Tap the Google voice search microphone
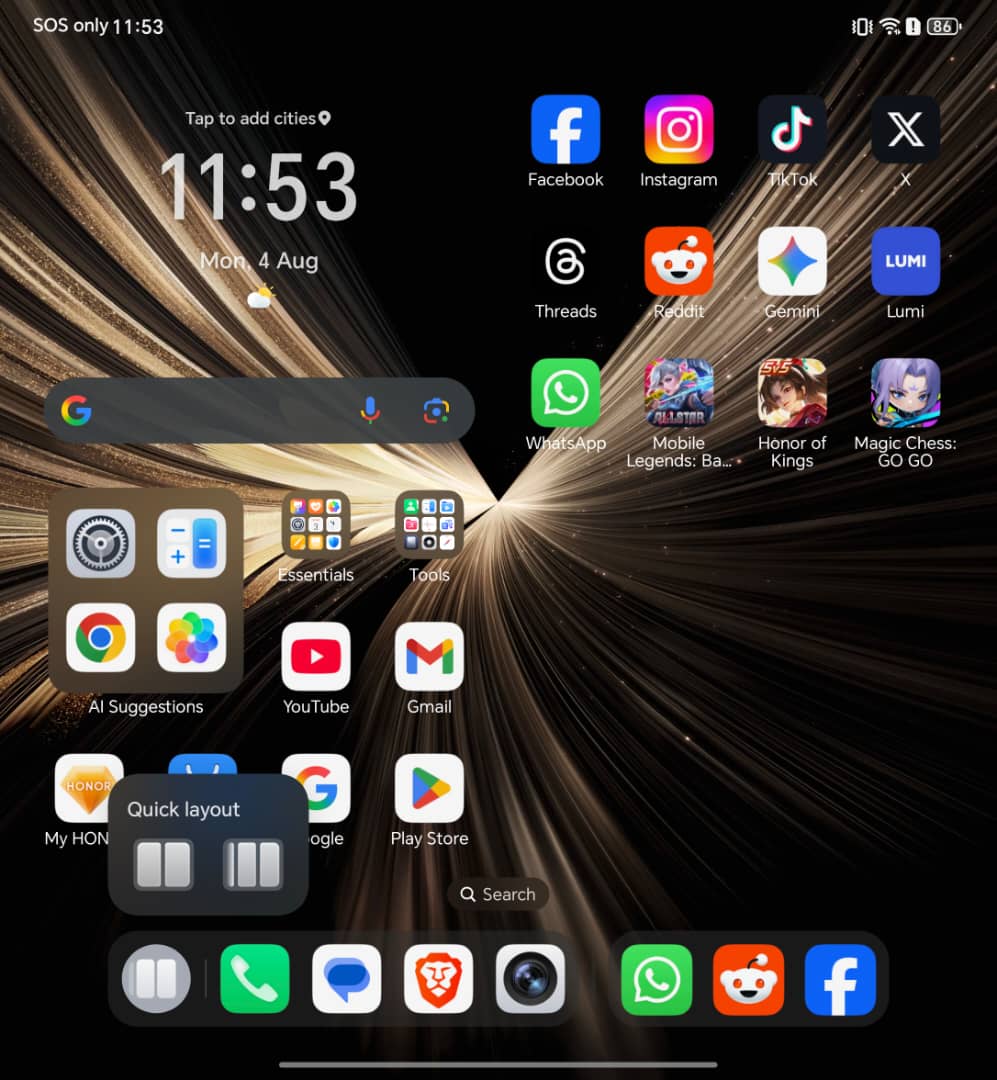This screenshot has height=1080, width=997. click(x=370, y=410)
